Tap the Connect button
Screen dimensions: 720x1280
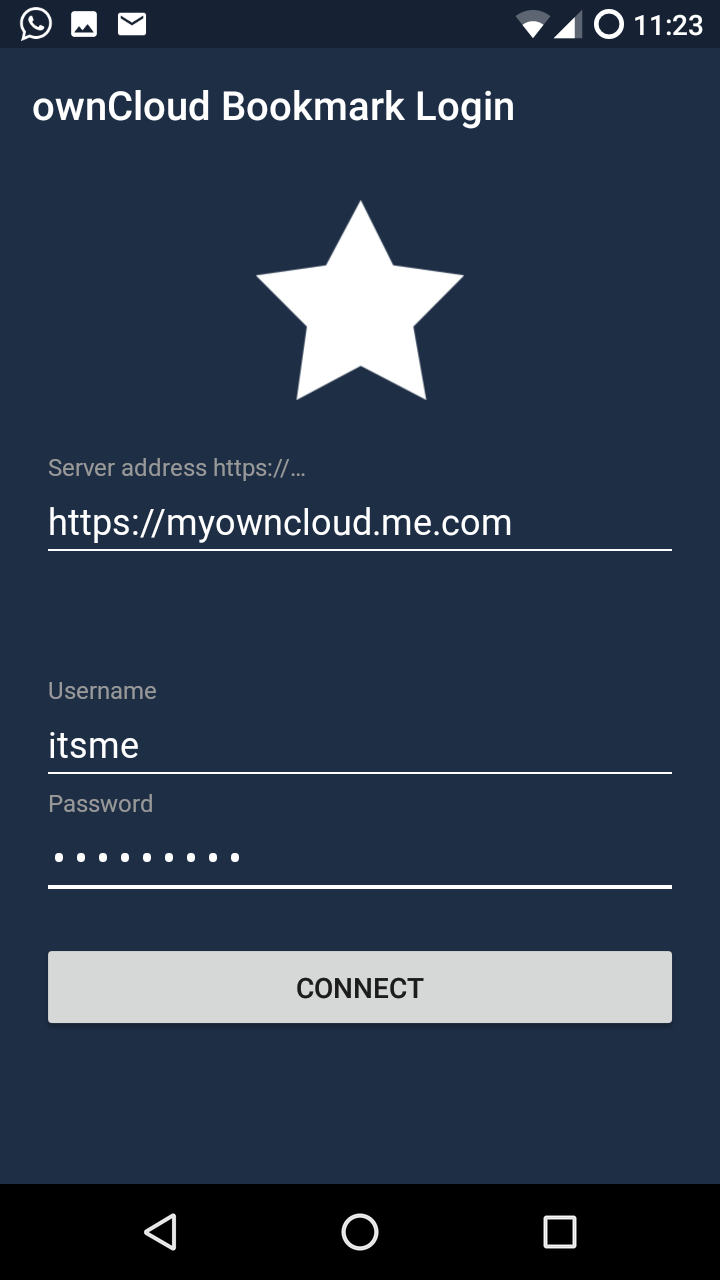(x=359, y=987)
